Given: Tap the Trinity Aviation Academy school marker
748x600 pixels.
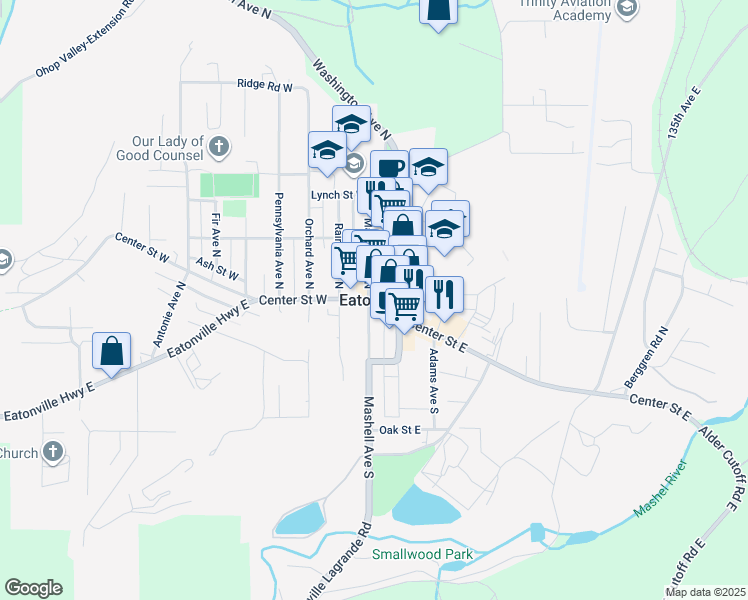Looking at the screenshot, I should coord(626,10).
